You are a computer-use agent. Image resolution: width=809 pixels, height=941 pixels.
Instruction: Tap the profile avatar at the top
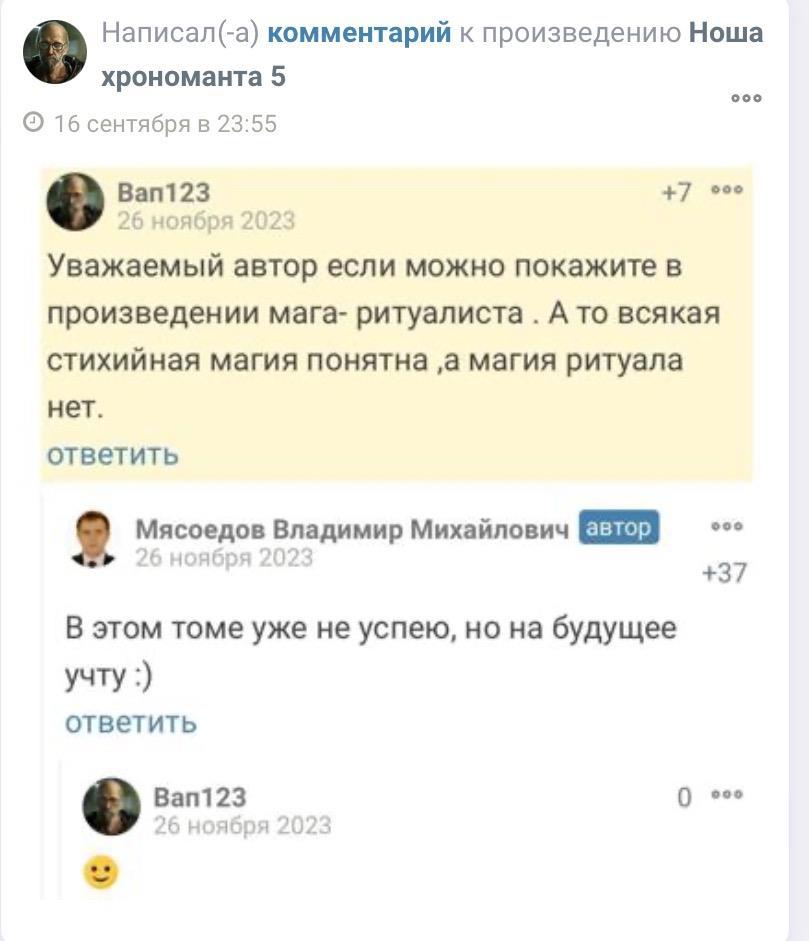54,51
